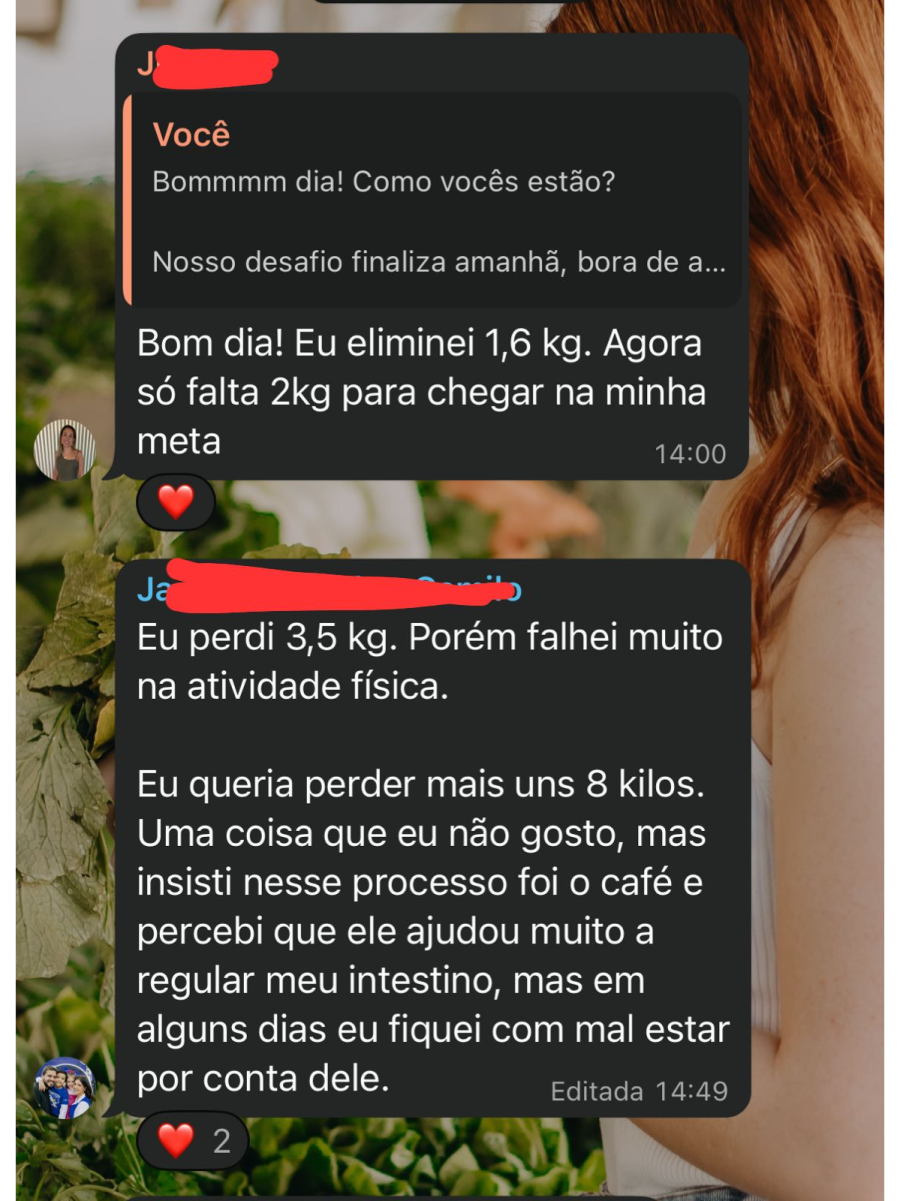Tap the heart reaction under the 1,6 kg message
This screenshot has width=900, height=1201.
(x=176, y=502)
